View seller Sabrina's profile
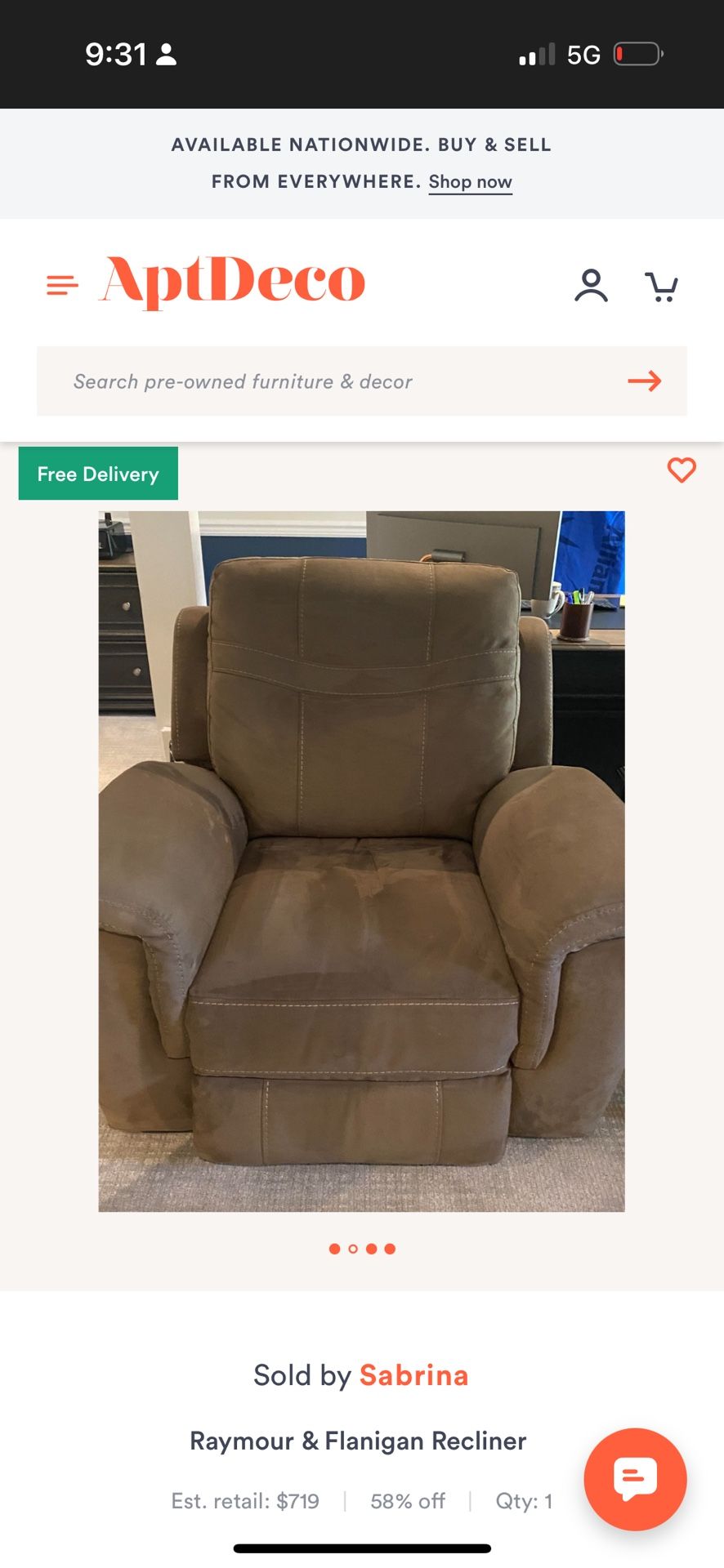 coord(413,1375)
